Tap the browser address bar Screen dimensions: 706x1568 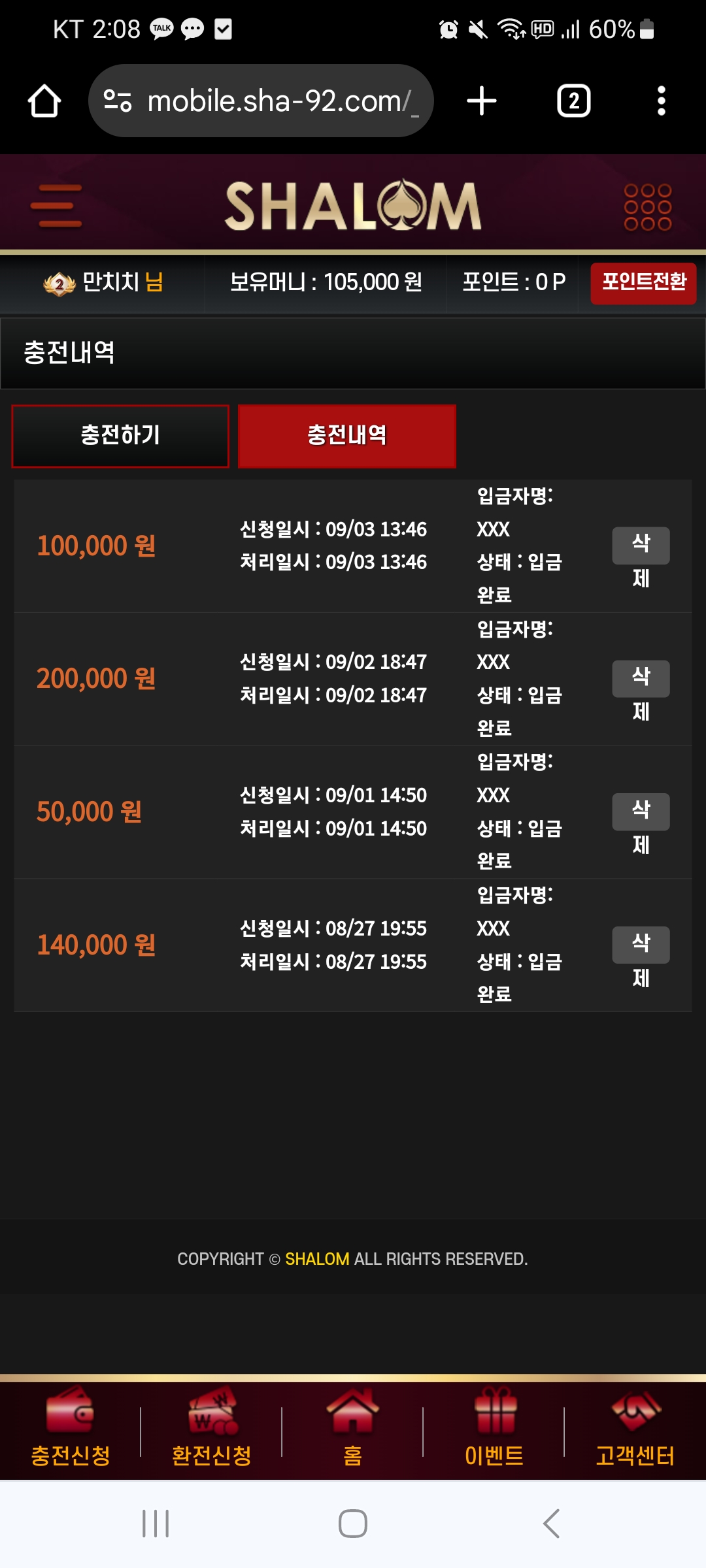tap(261, 101)
